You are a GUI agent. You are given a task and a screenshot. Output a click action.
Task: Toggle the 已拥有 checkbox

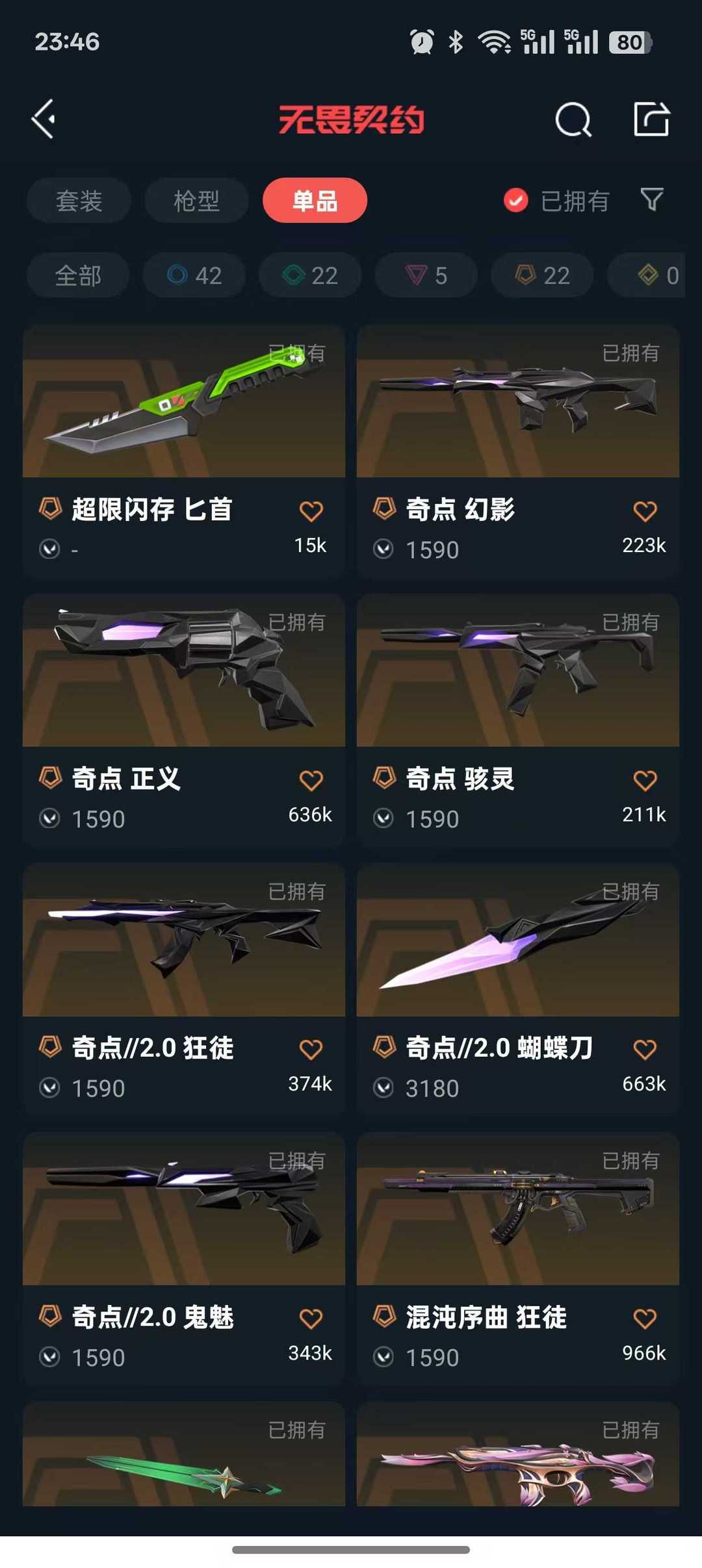516,201
